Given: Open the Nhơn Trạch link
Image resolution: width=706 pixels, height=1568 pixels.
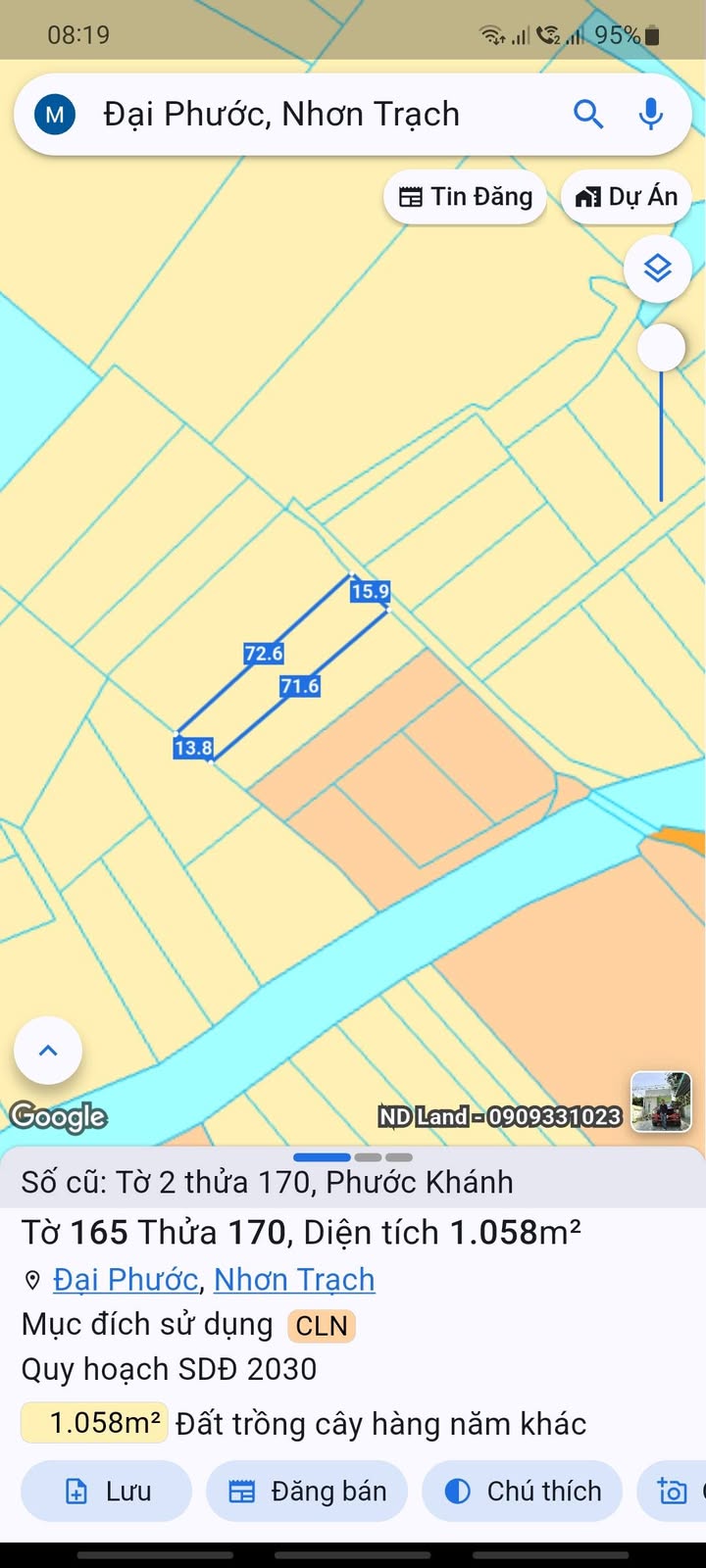Looking at the screenshot, I should 294,1280.
